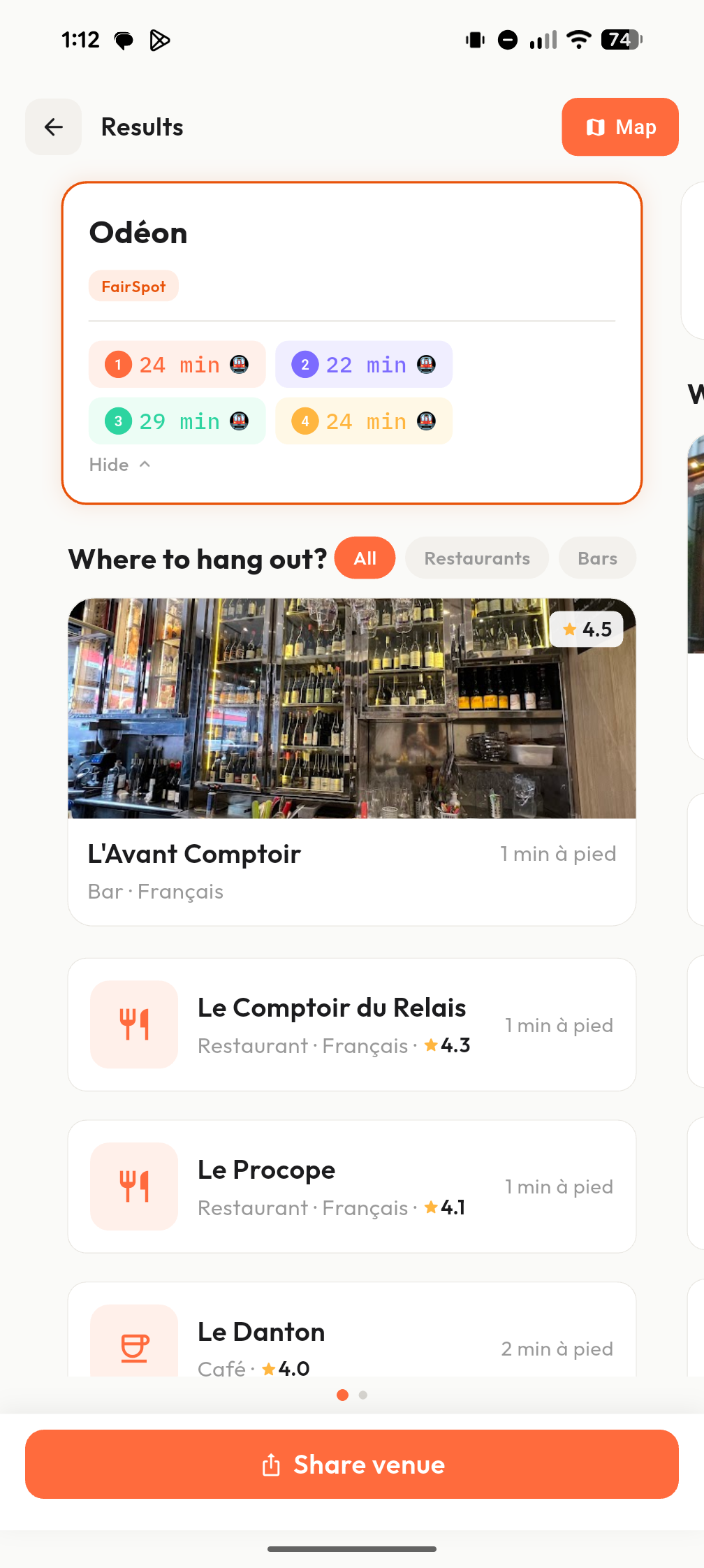Screen dimensions: 704x1568
Task: Collapse travel times with Hide chevron
Action: [x=120, y=464]
